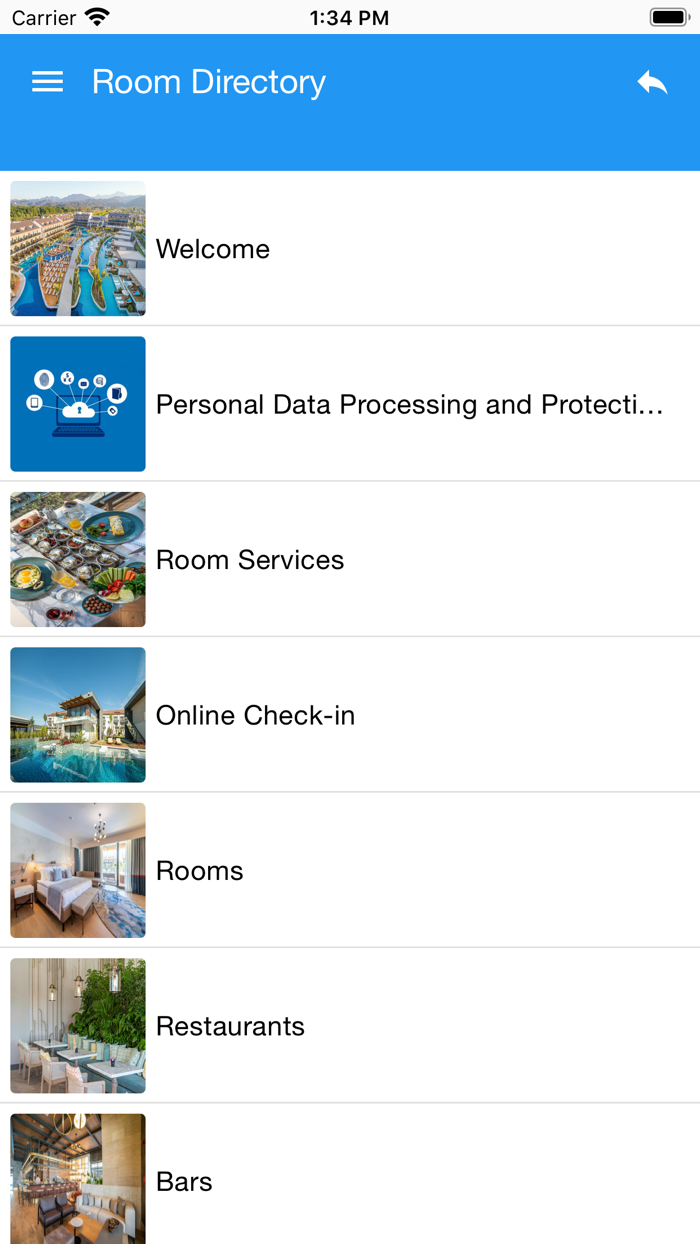Open Personal Data Processing and Protection
Screen dimensions: 700x1244
pos(350,404)
